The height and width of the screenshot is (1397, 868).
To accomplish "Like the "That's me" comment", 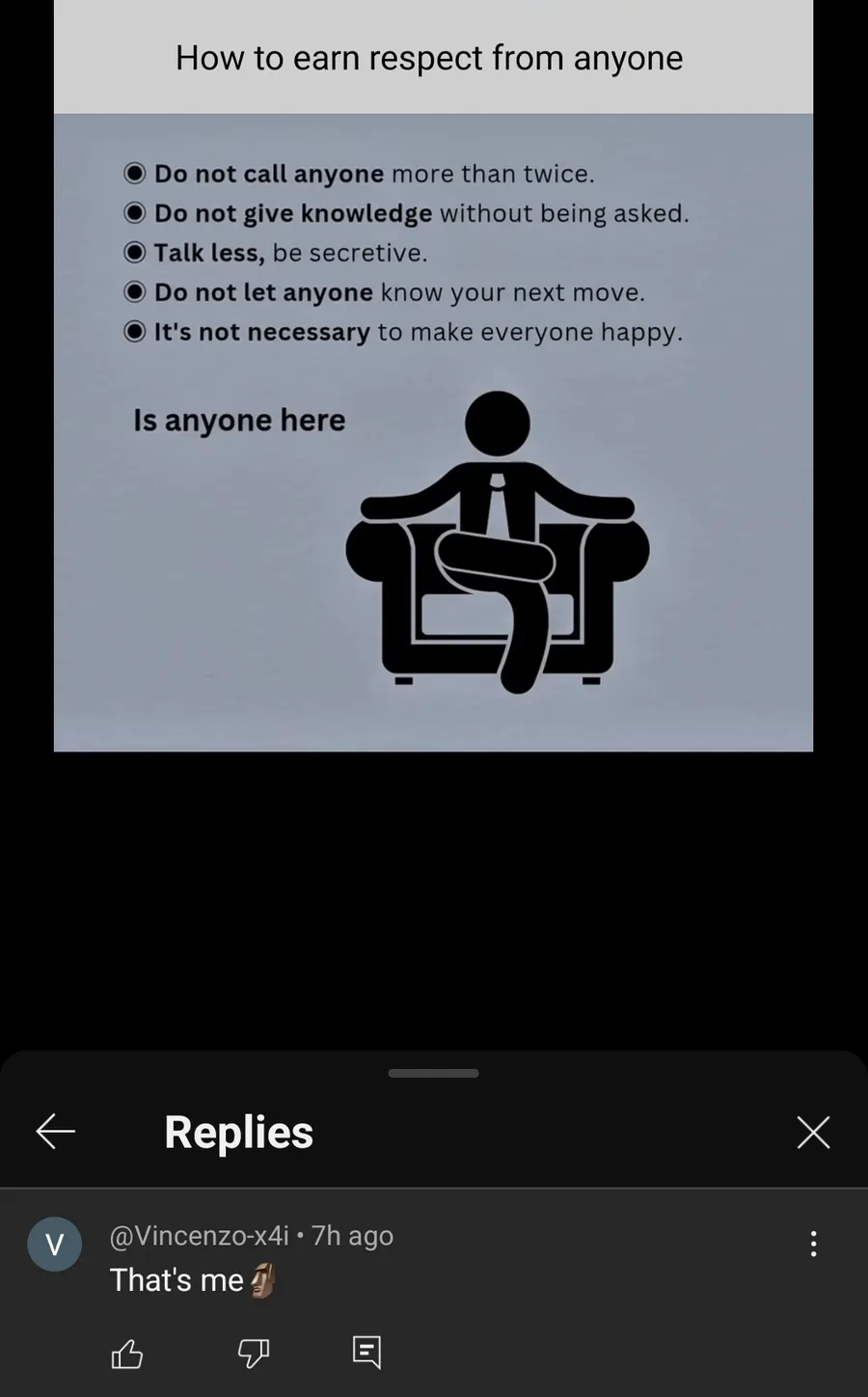I will pos(127,1354).
